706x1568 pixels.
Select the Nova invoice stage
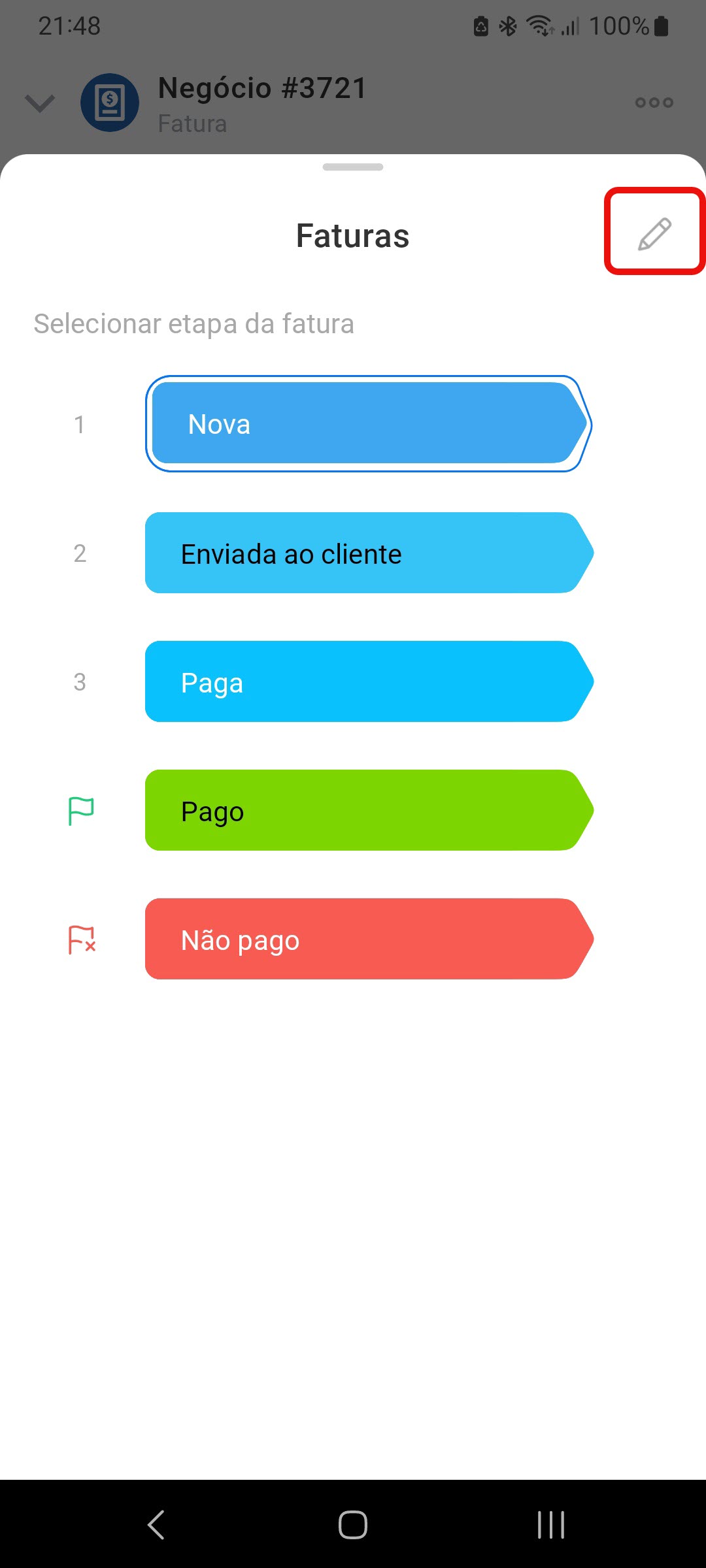click(x=368, y=424)
